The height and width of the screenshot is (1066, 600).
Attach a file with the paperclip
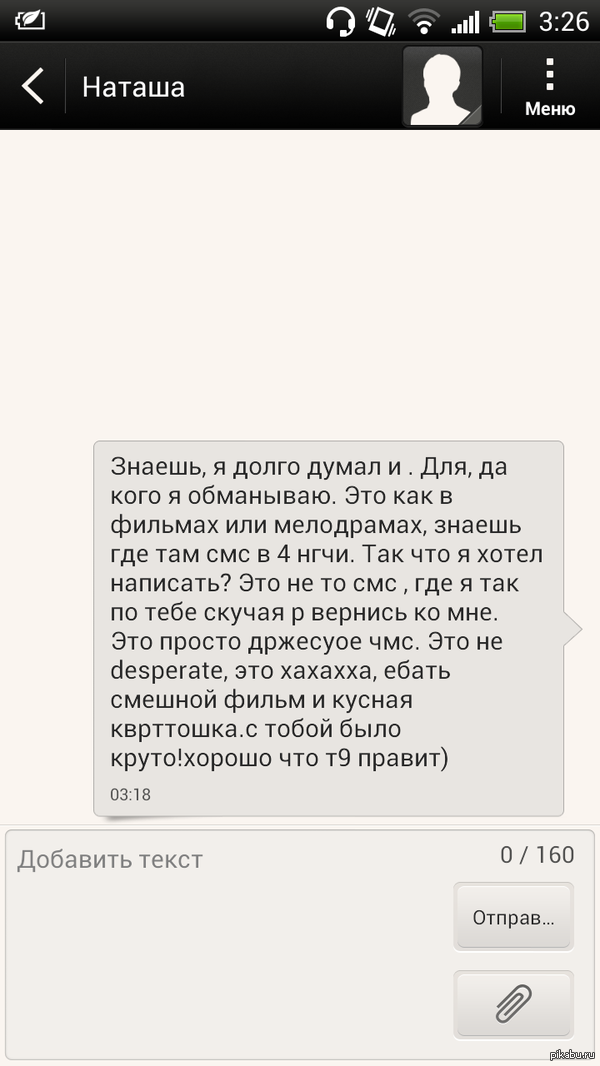[x=513, y=1004]
